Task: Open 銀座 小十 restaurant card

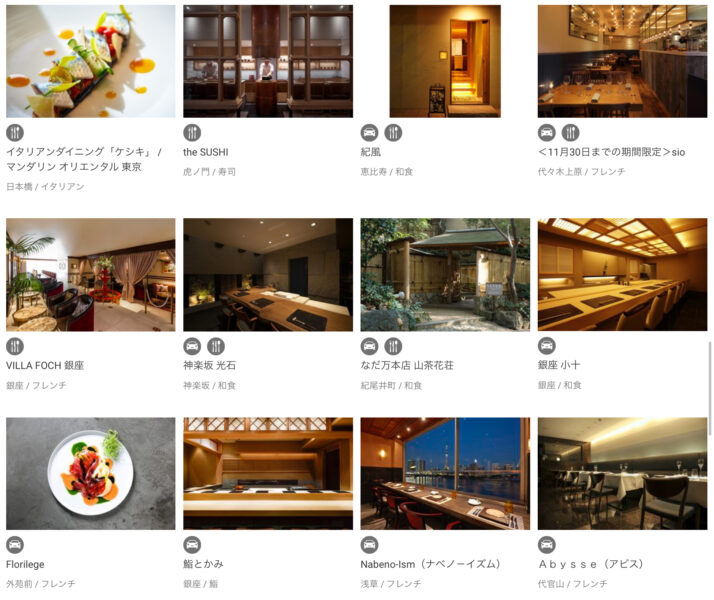Action: tap(622, 275)
